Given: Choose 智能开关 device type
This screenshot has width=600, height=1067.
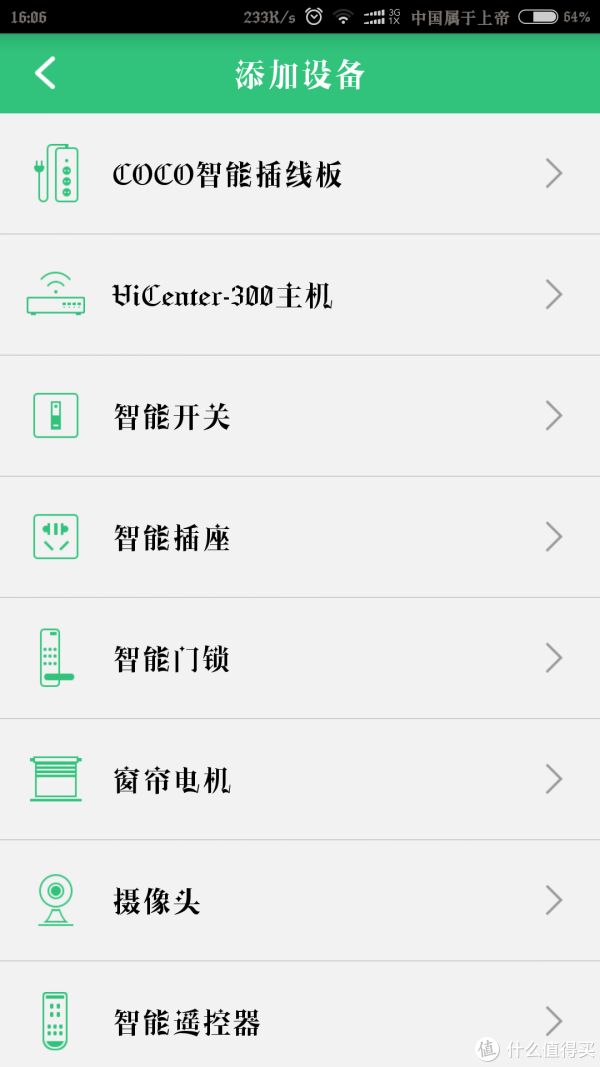Looking at the screenshot, I should 300,416.
